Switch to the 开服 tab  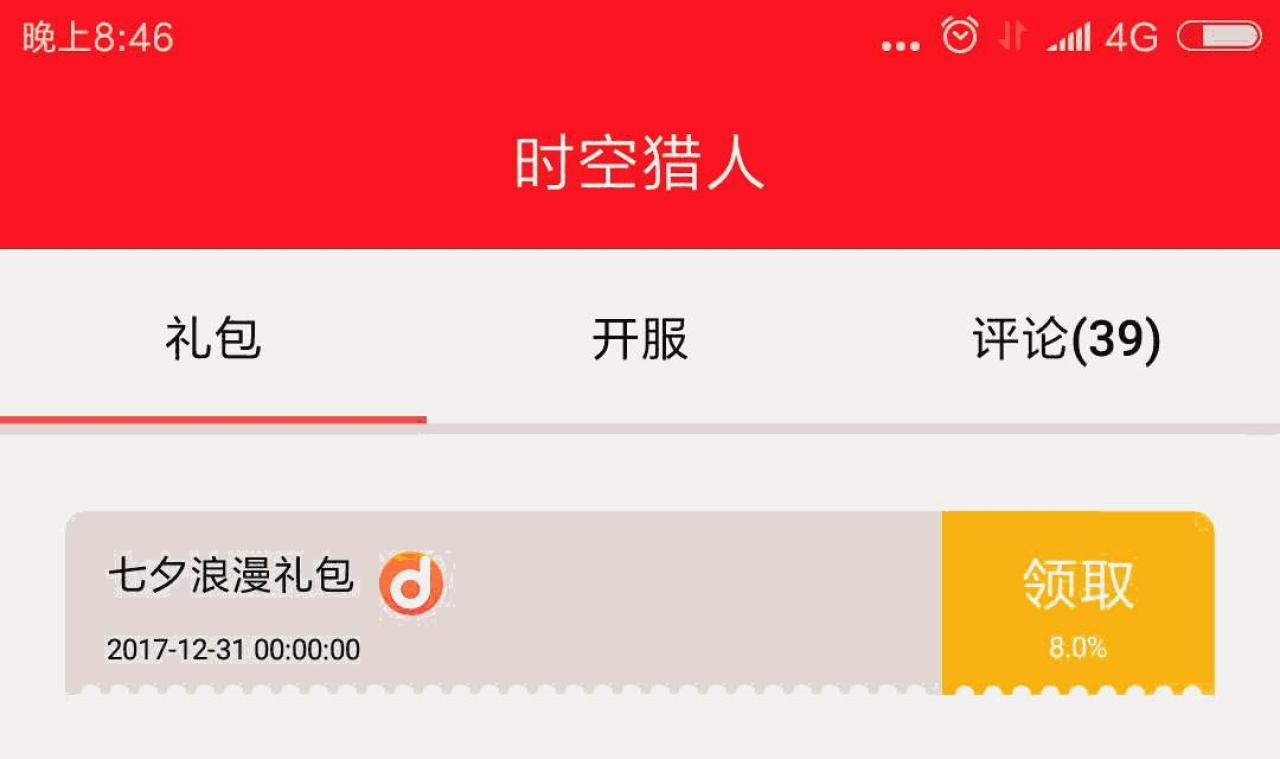pos(640,340)
